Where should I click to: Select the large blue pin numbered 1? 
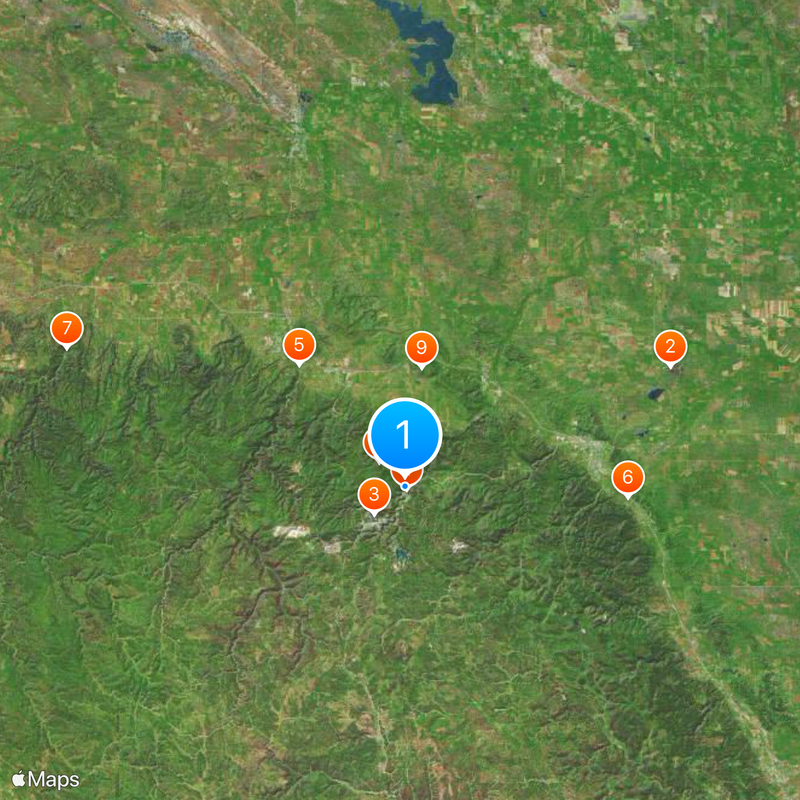point(405,435)
